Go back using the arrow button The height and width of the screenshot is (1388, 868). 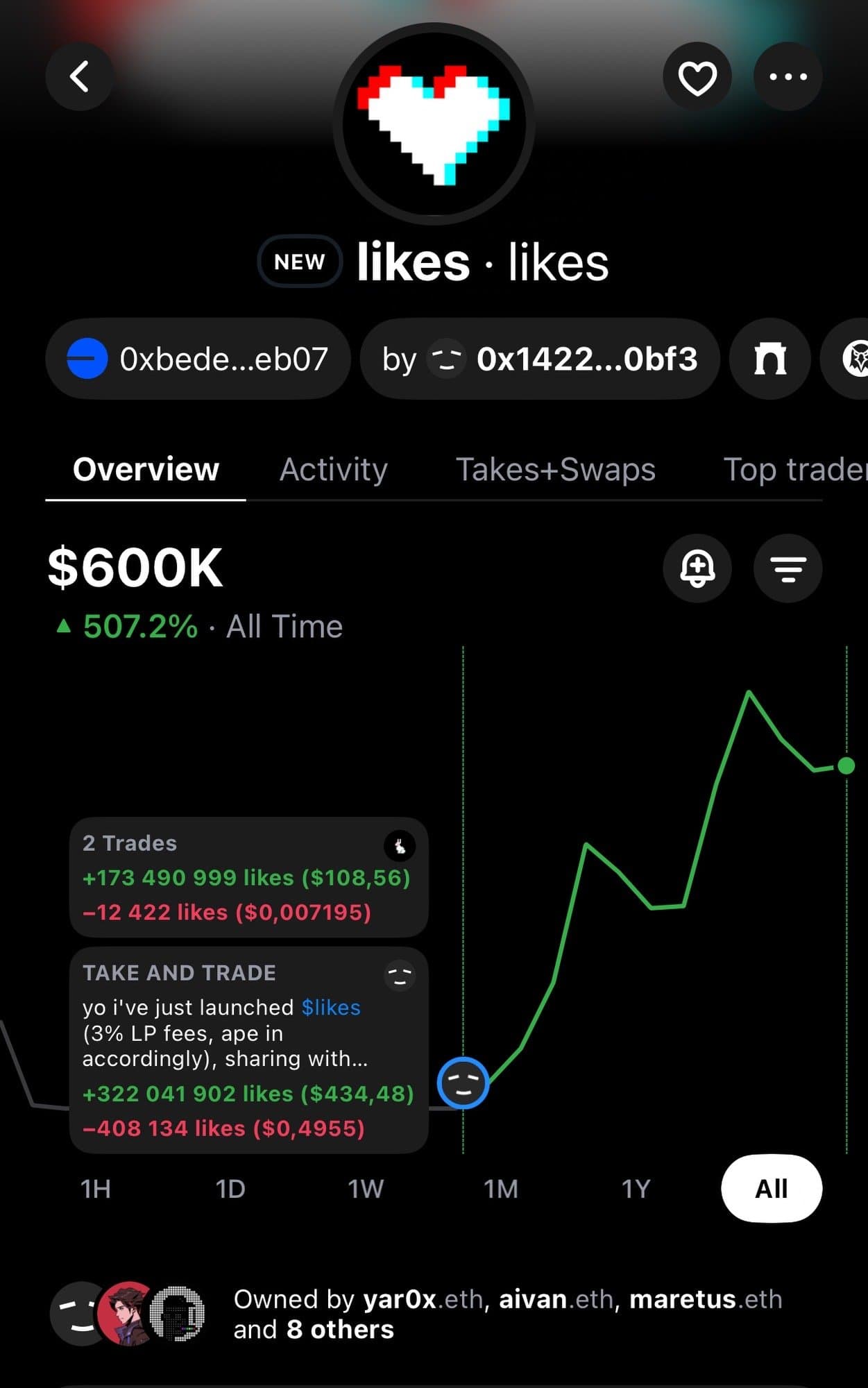[x=80, y=76]
